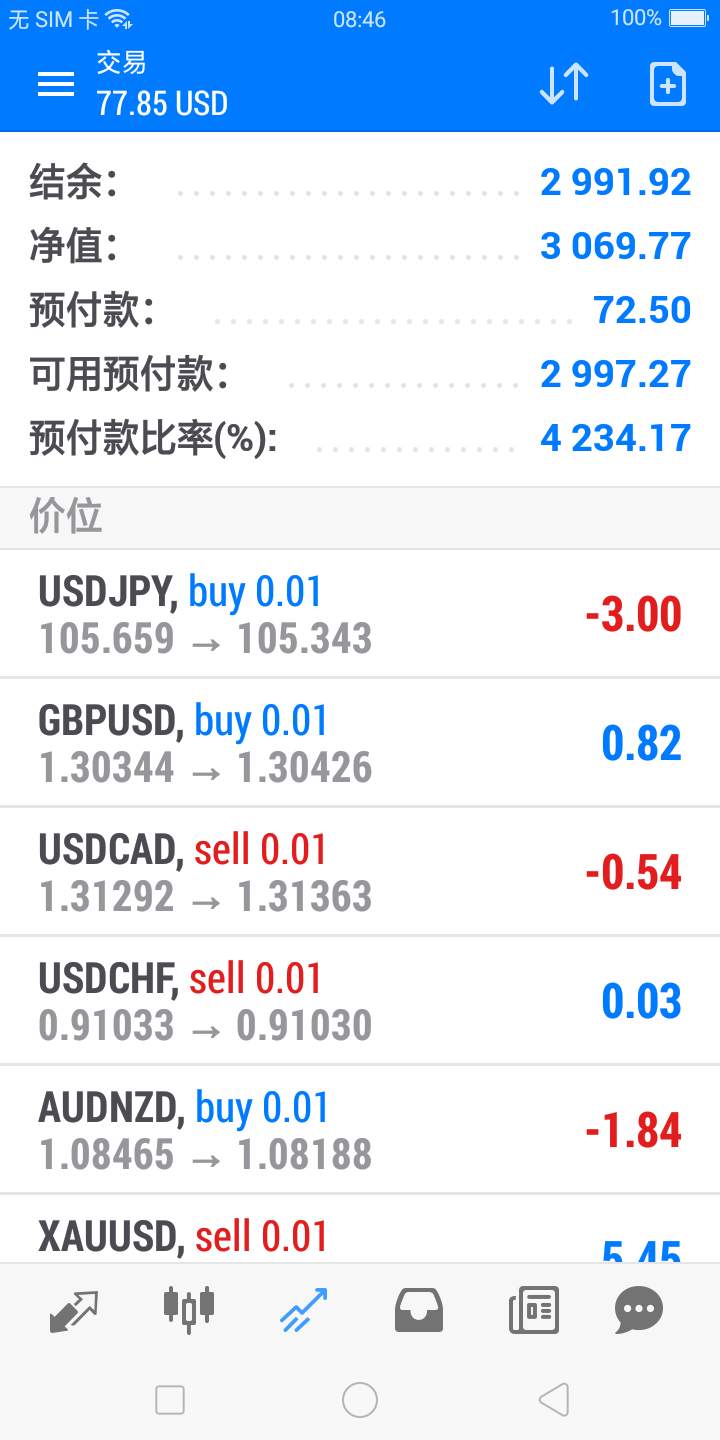Open the XAUUSD sell position

click(x=360, y=1229)
